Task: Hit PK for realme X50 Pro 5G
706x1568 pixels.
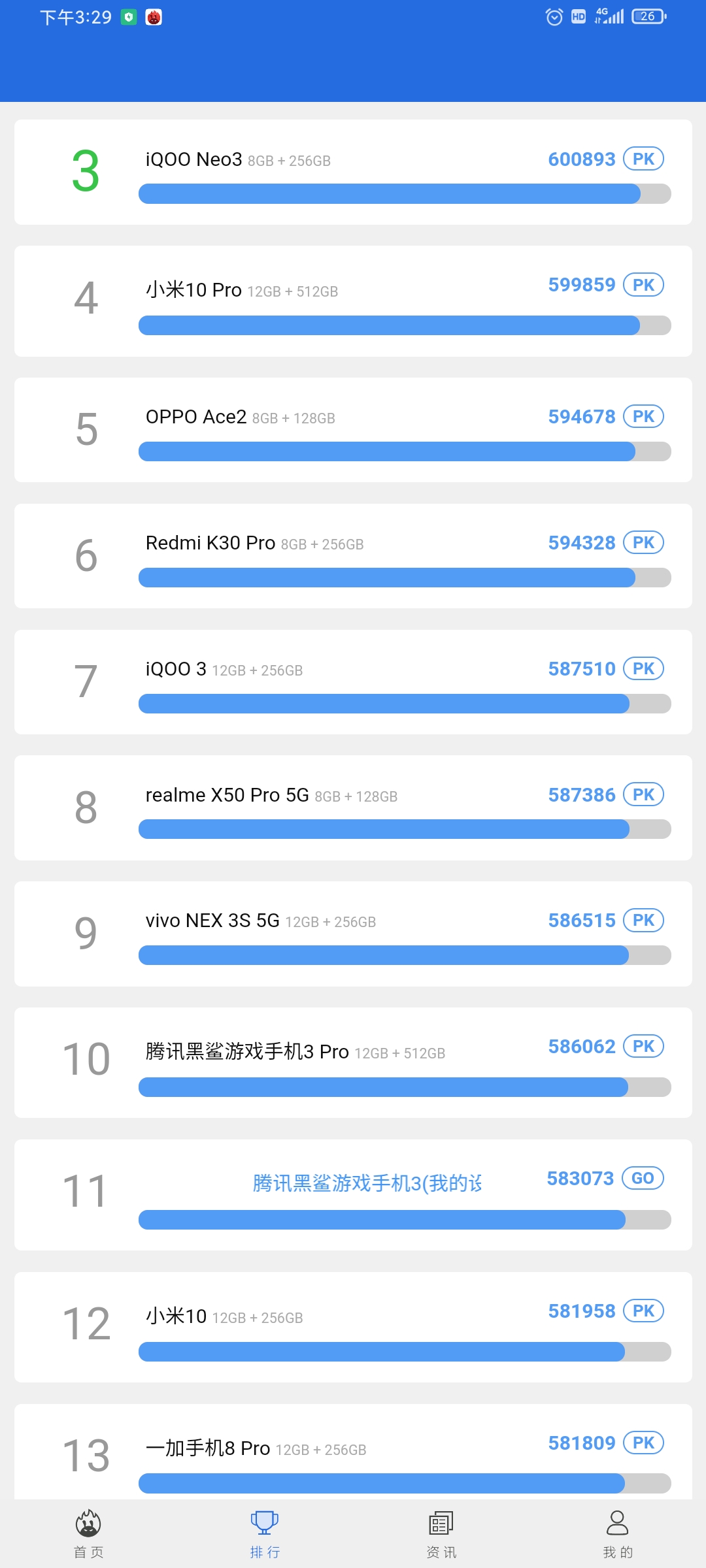Action: [643, 794]
